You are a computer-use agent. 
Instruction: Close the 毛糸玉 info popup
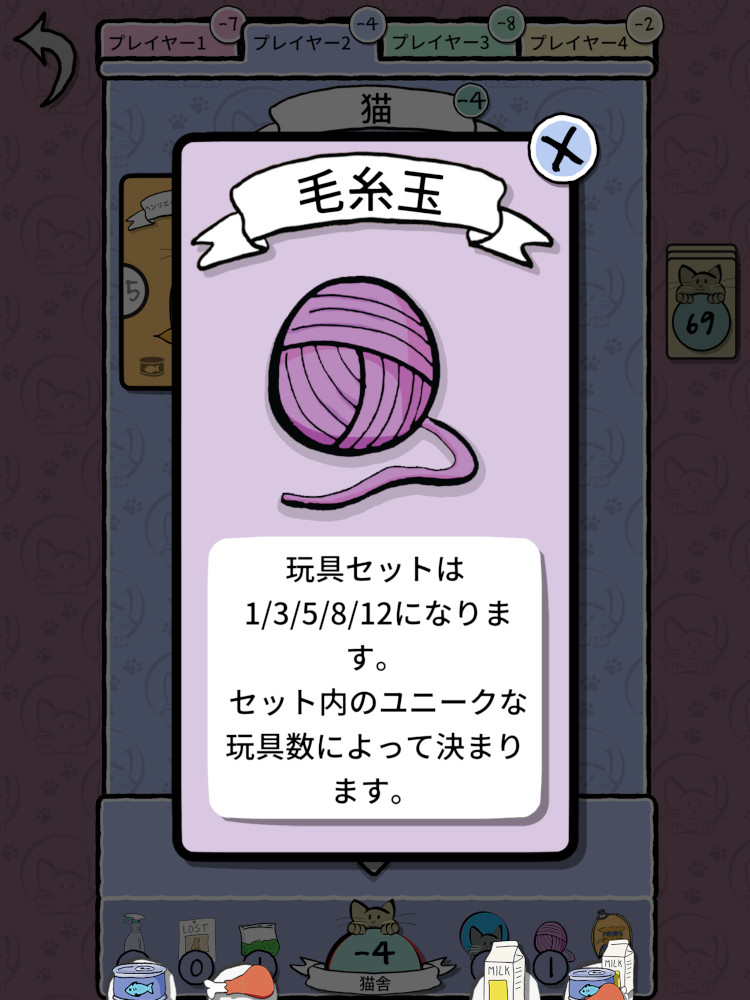pos(562,151)
